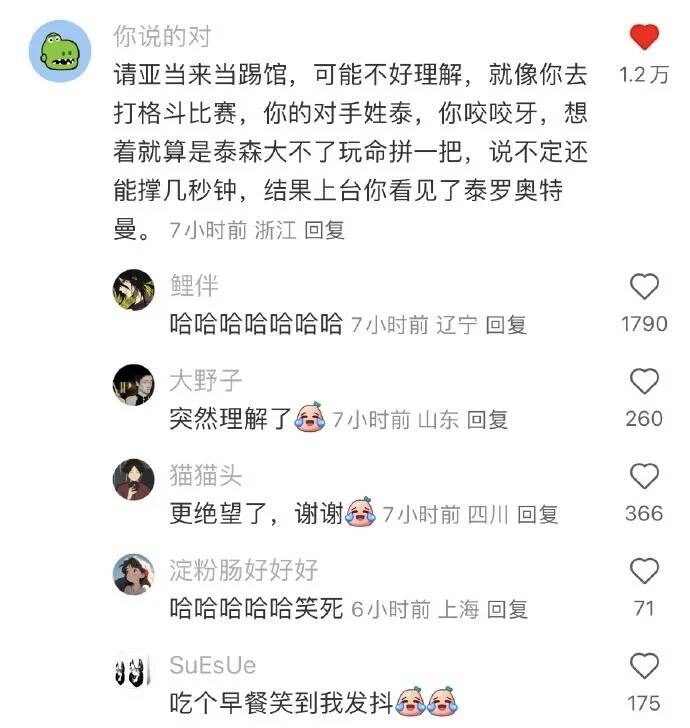The image size is (690, 728).
Task: Reply to 猫猫头's comment
Action: tap(537, 515)
